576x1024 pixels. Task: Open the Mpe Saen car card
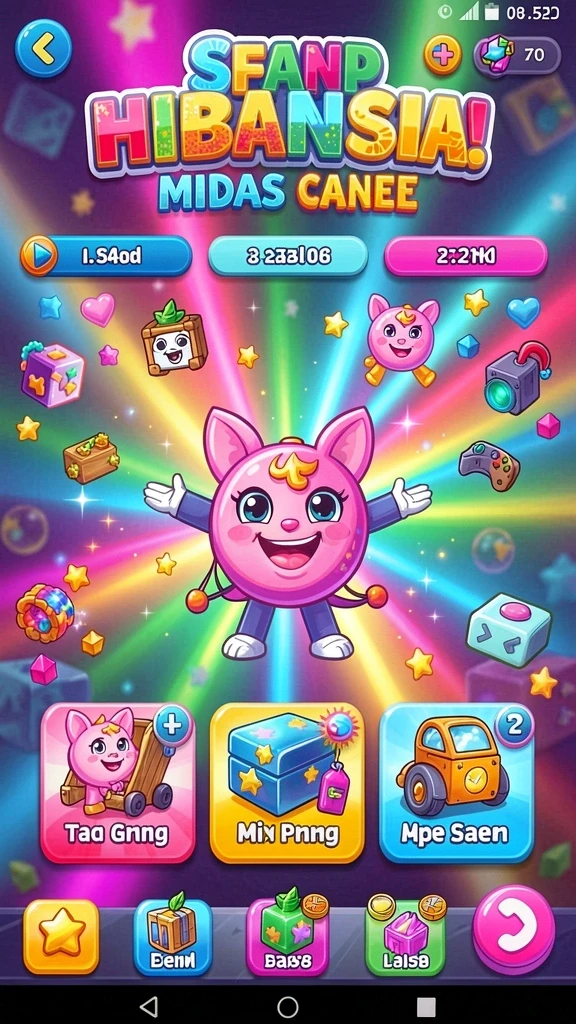pos(456,782)
